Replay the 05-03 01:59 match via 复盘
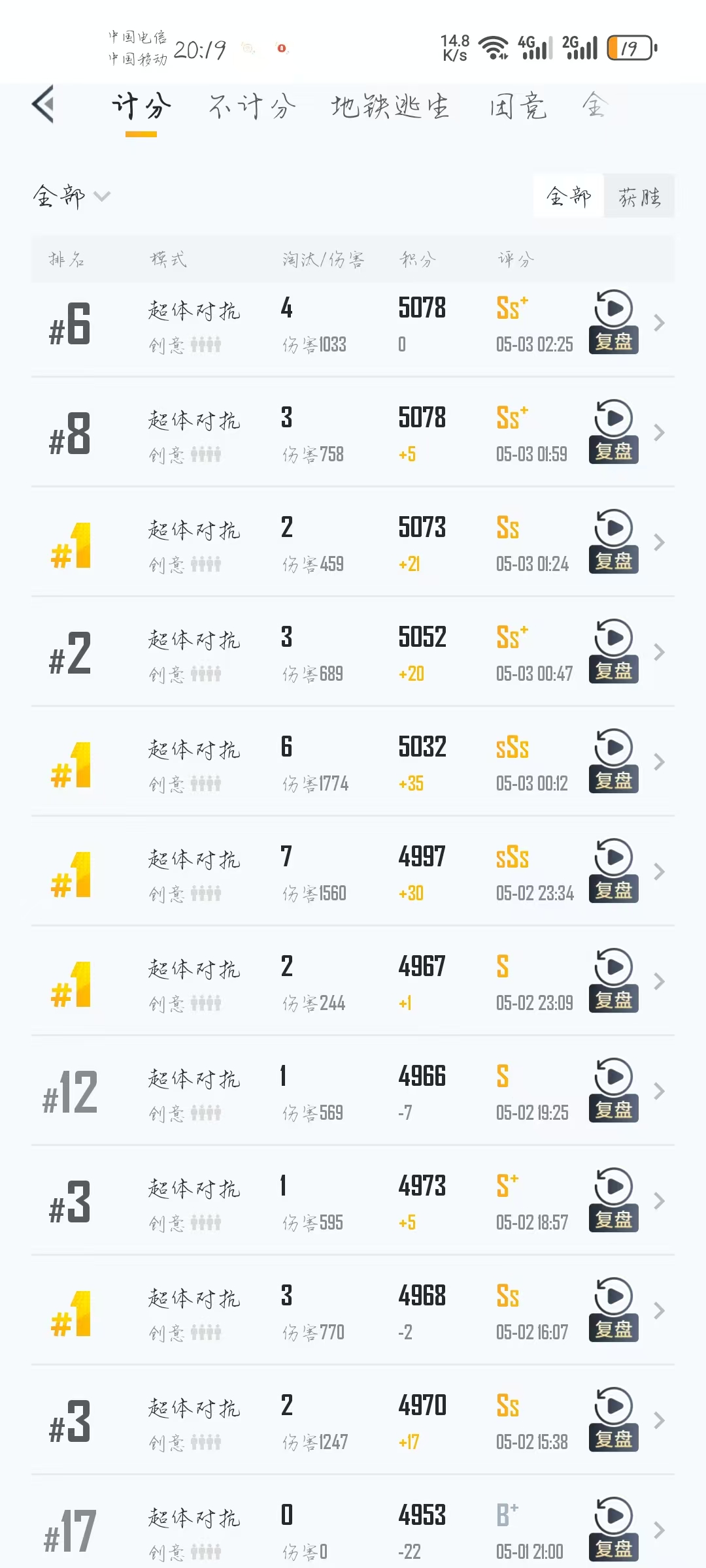Viewport: 706px width, 1568px height. [613, 433]
